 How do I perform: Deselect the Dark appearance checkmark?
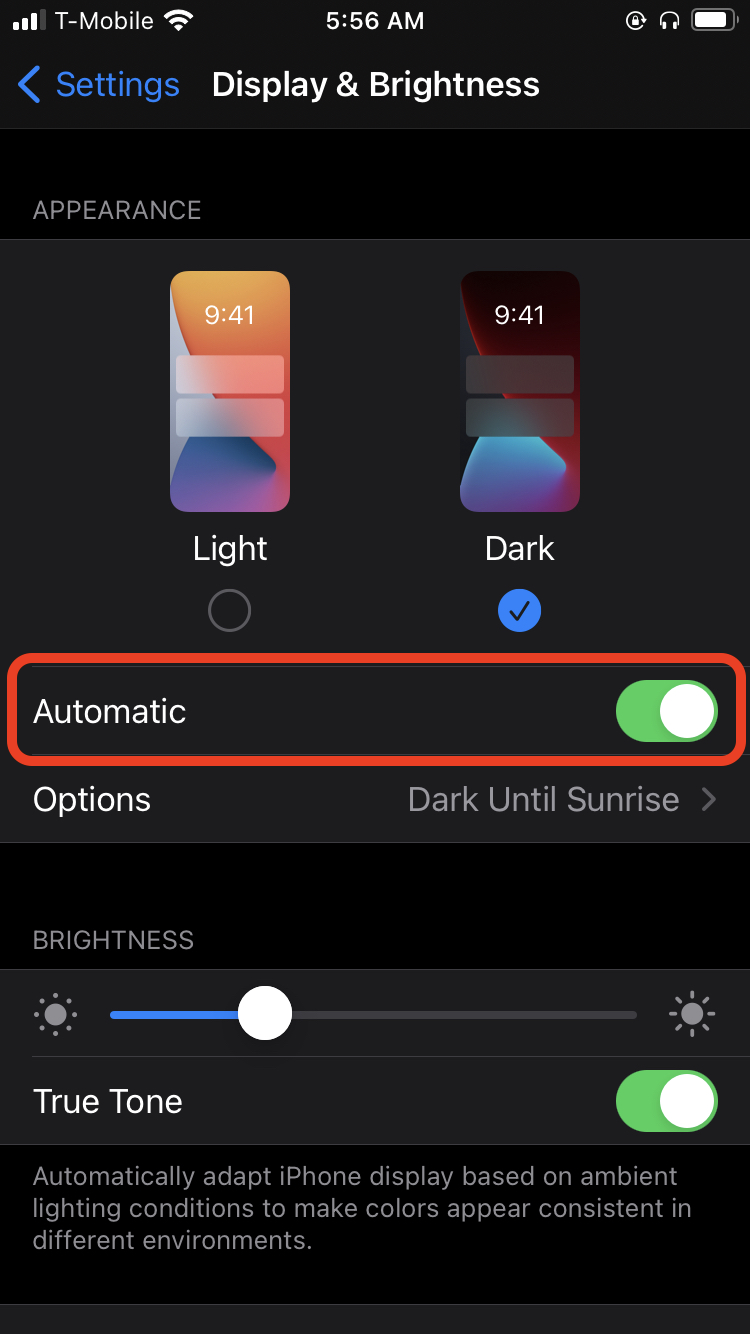point(519,610)
